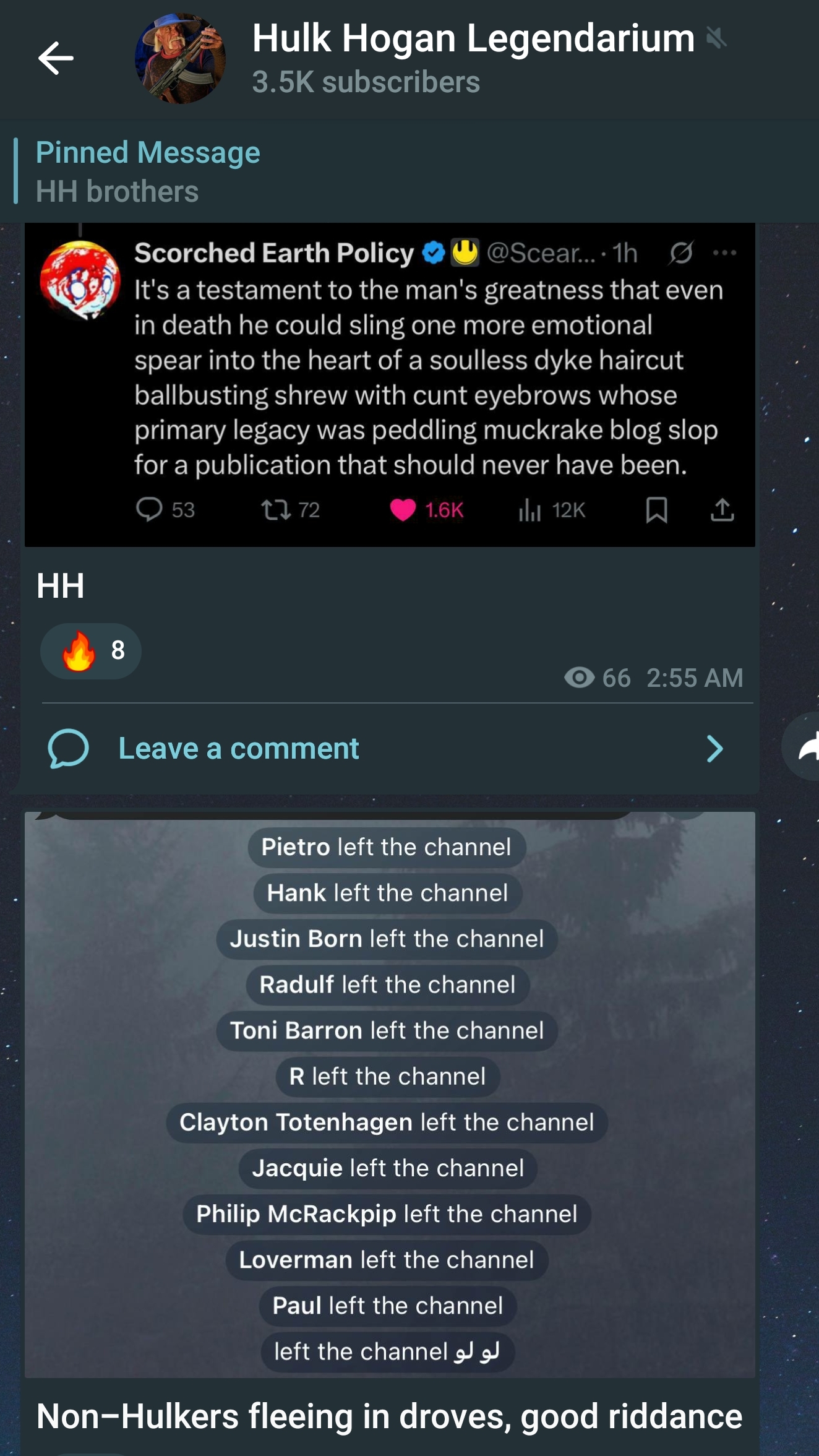Add a fire reaction to the HH post
The height and width of the screenshot is (1456, 819).
pos(91,651)
